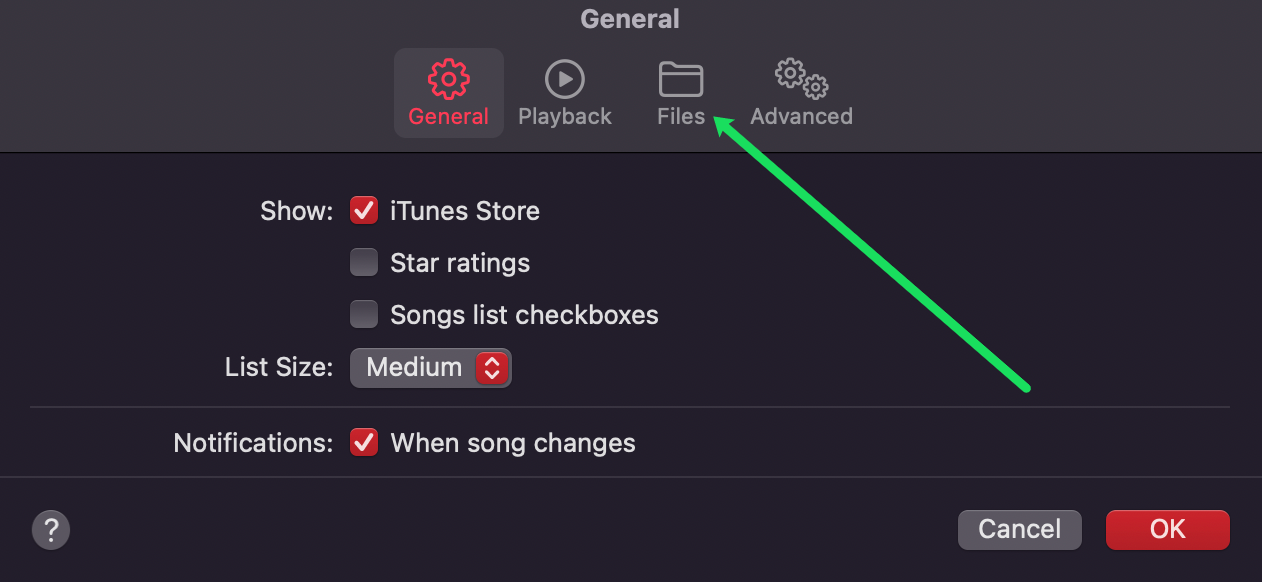Disable notifications when song changes
The width and height of the screenshot is (1262, 582).
364,442
